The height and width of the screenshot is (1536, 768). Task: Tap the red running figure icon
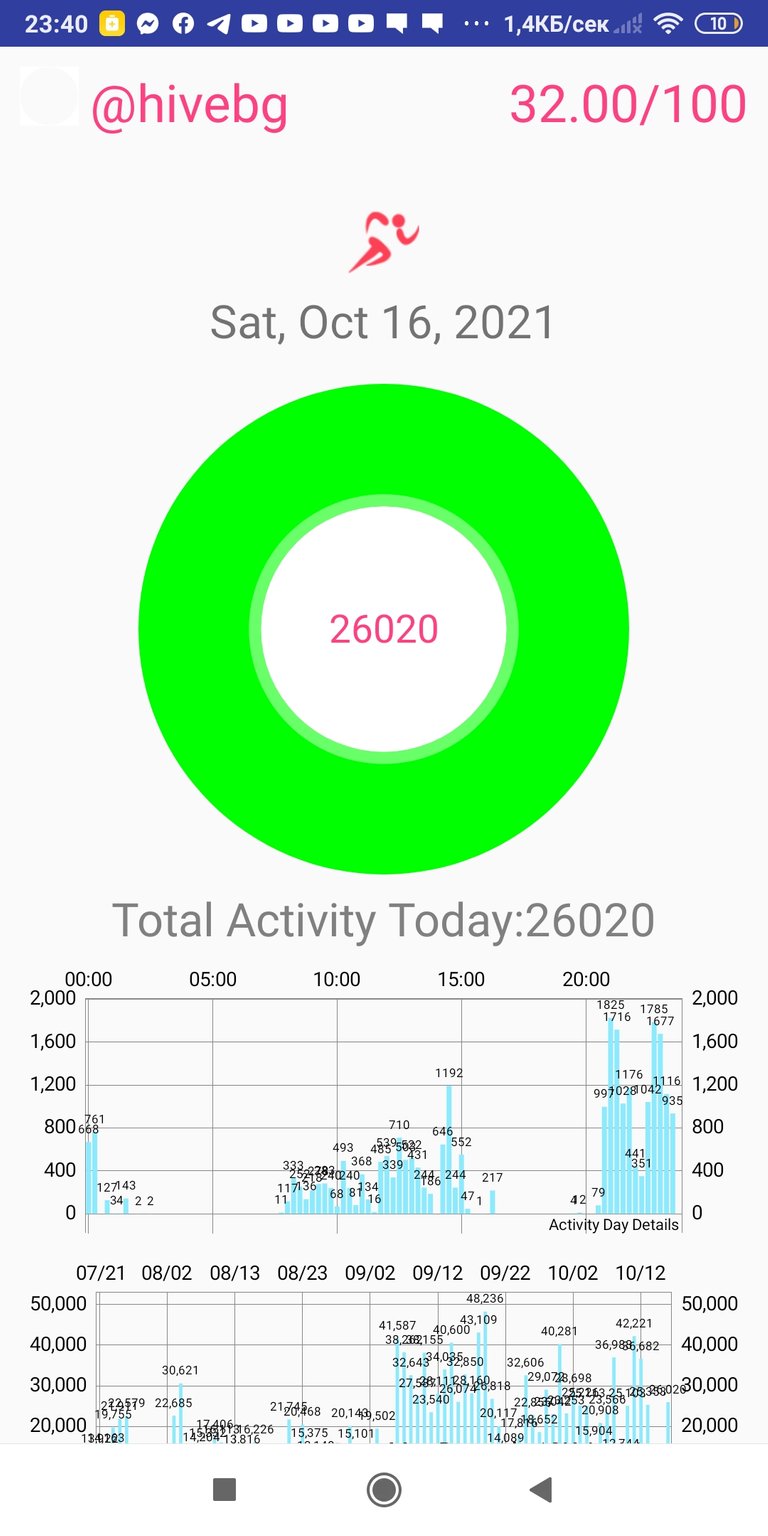click(384, 243)
